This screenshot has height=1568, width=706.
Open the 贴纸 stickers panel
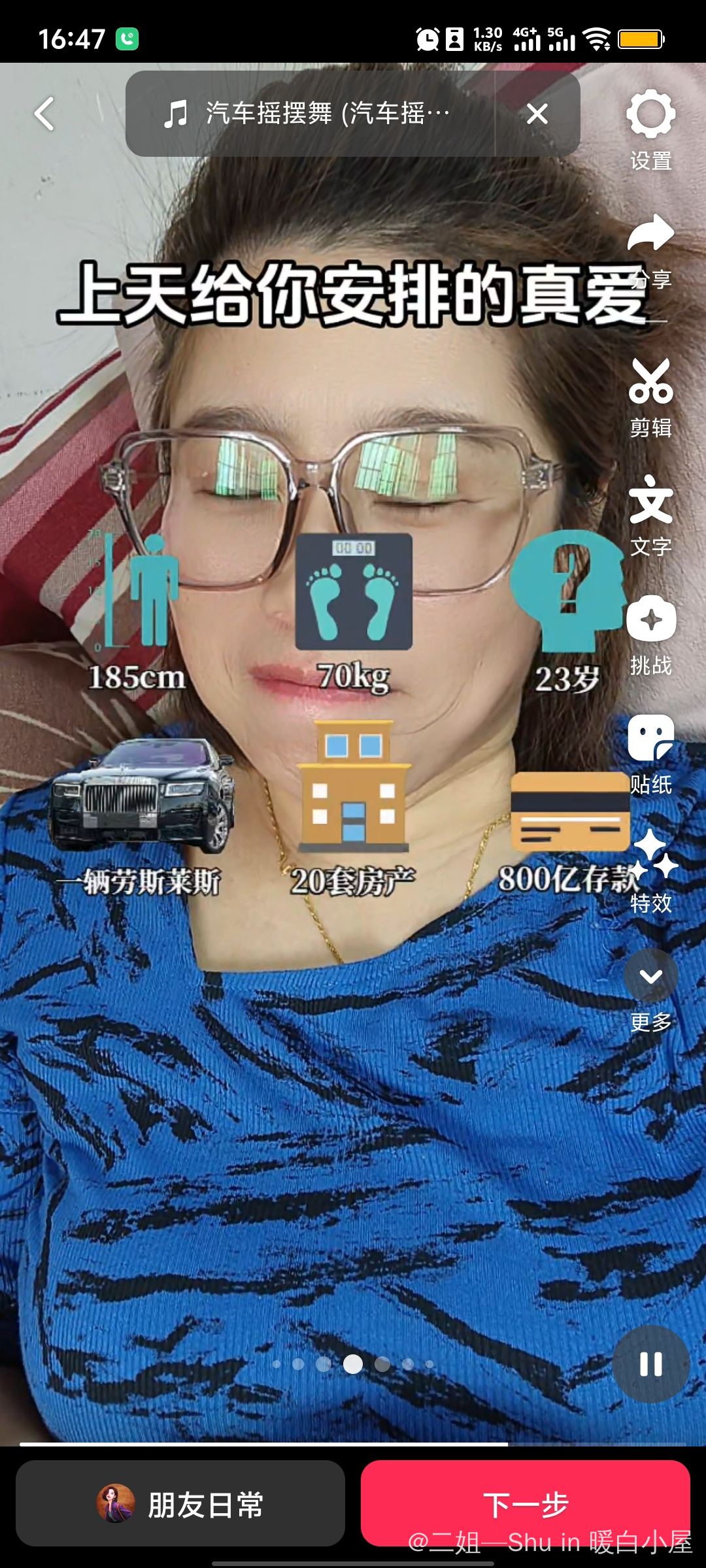pyautogui.click(x=650, y=753)
